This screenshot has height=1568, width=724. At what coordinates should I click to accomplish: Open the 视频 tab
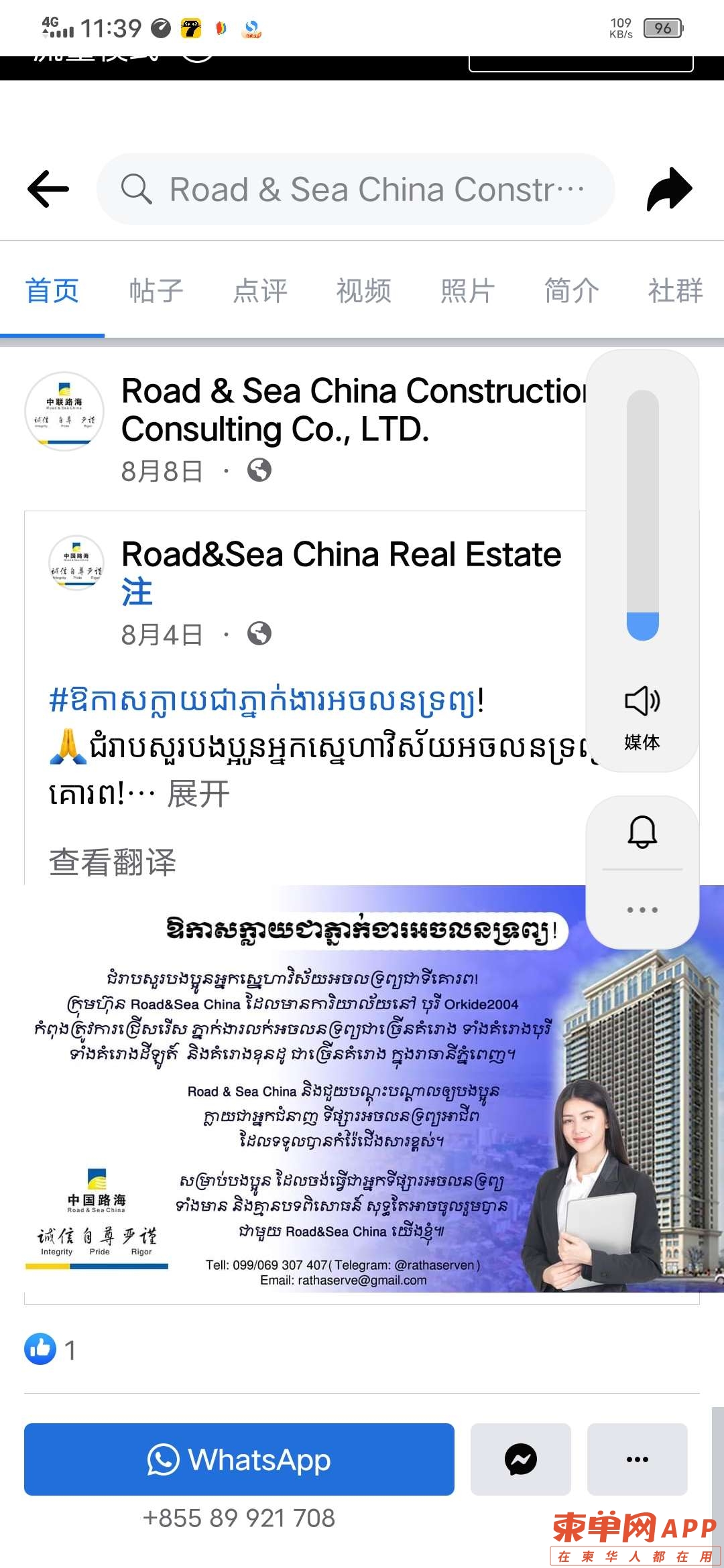pyautogui.click(x=363, y=291)
